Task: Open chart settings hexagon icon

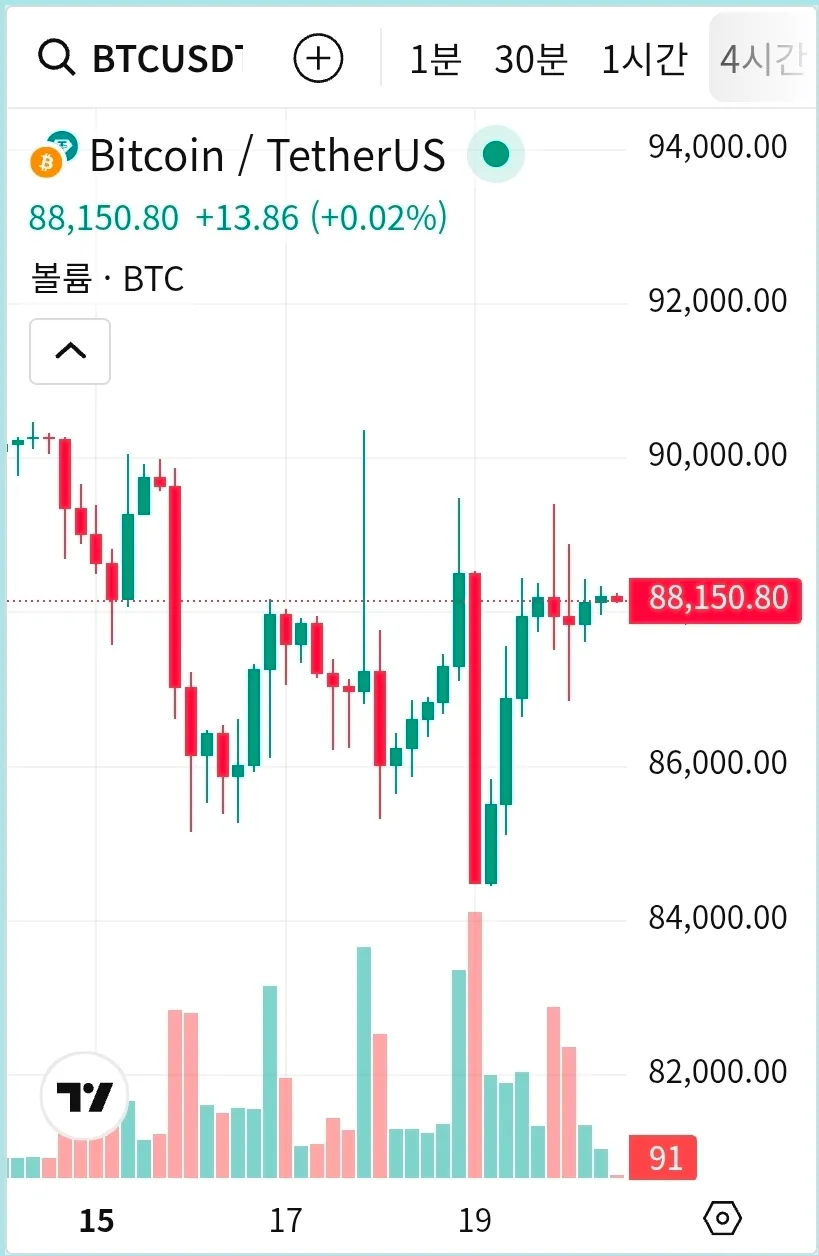Action: pos(723,1218)
